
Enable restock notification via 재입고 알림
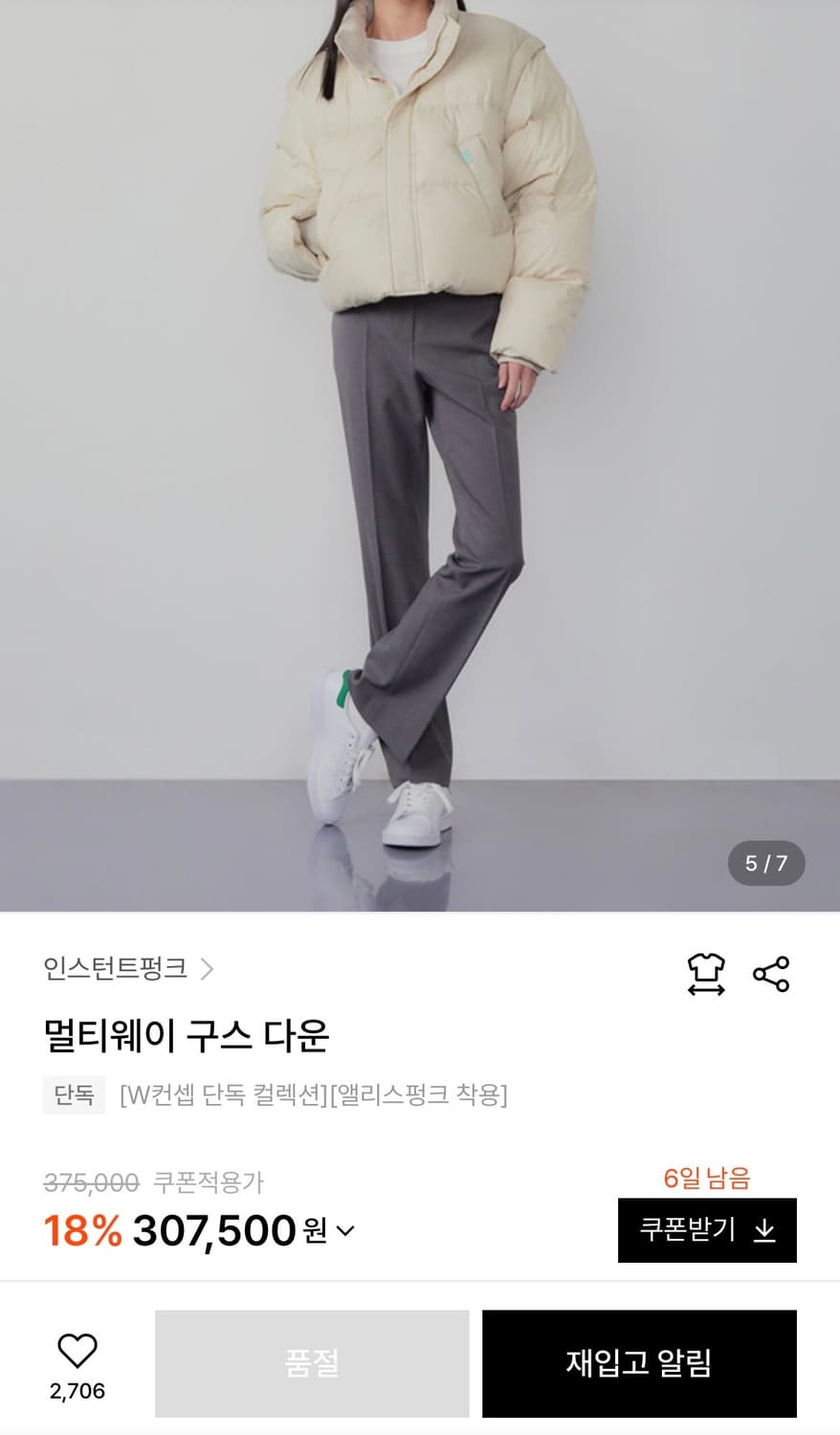(x=640, y=1363)
